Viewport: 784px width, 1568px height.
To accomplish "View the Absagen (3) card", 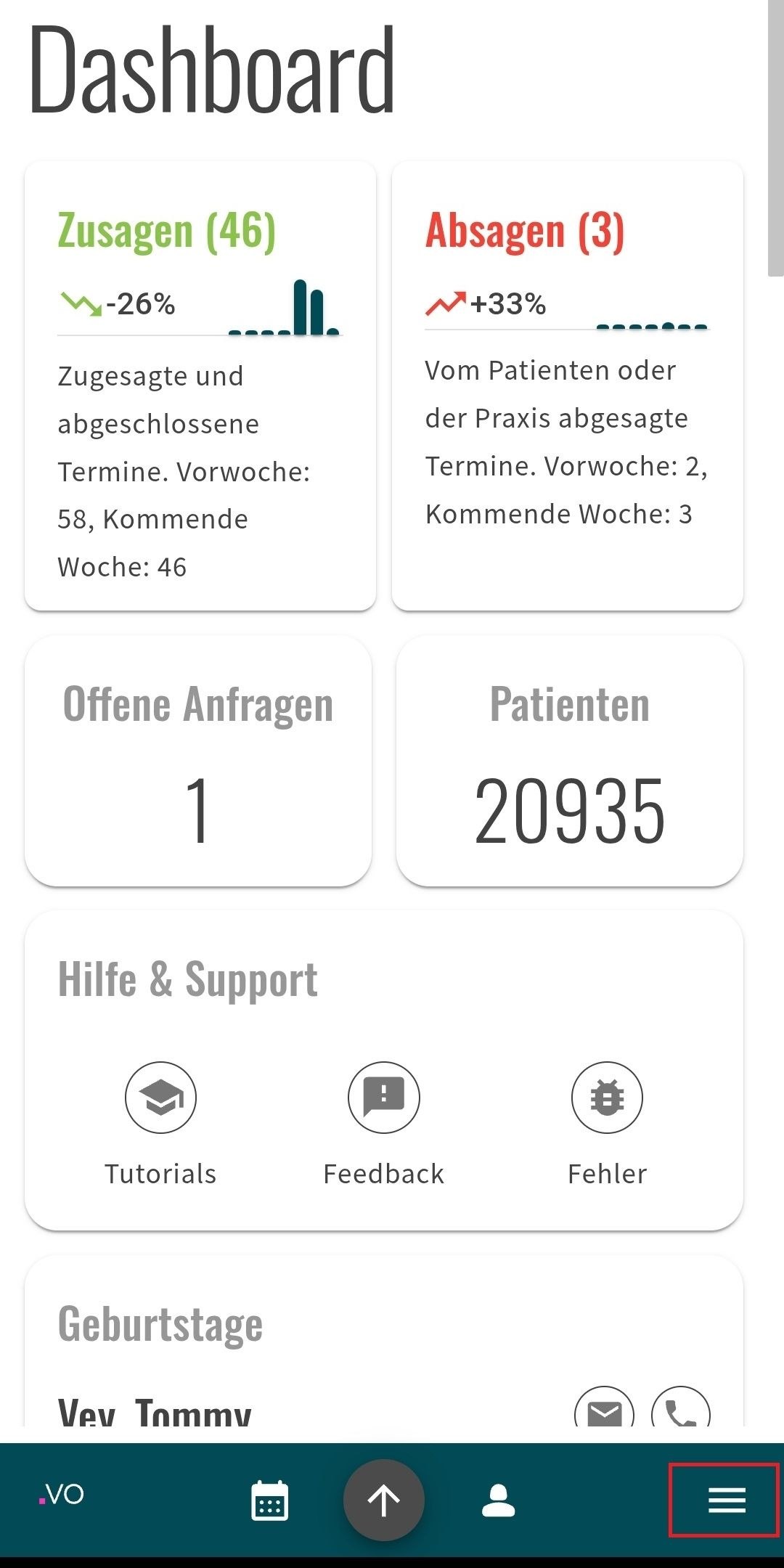I will (x=568, y=385).
